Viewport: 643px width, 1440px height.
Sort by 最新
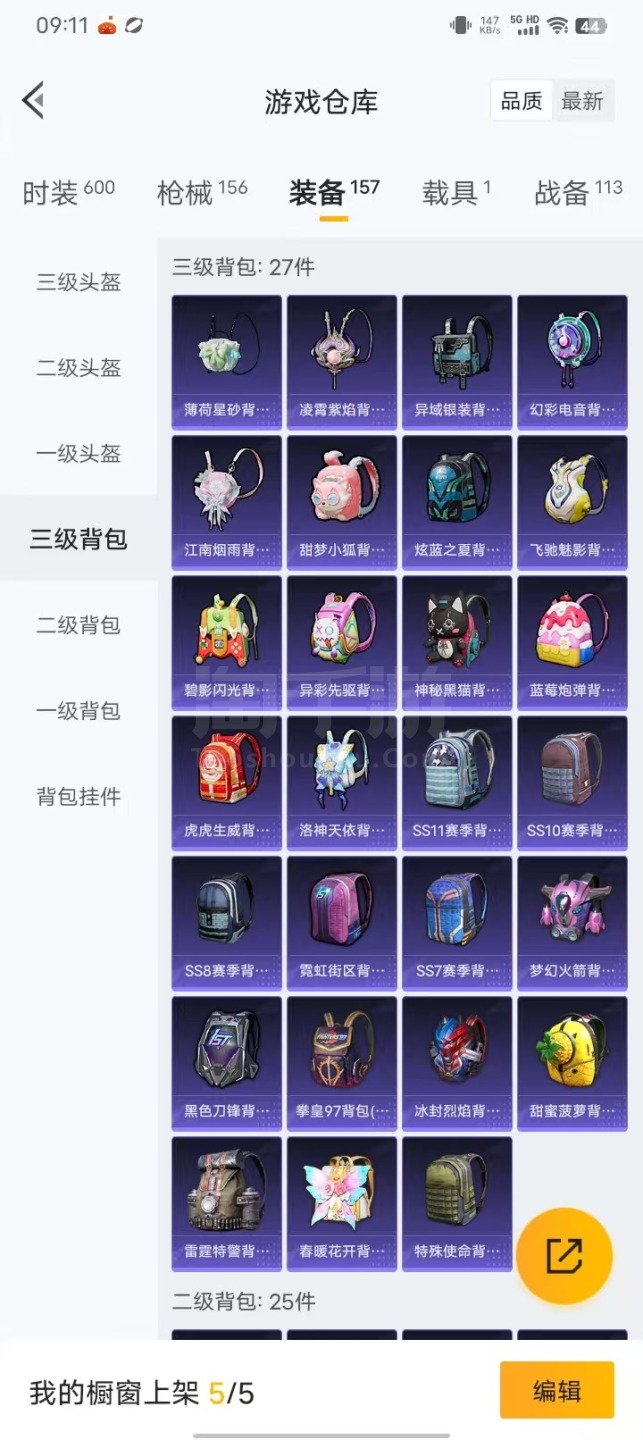pyautogui.click(x=582, y=101)
